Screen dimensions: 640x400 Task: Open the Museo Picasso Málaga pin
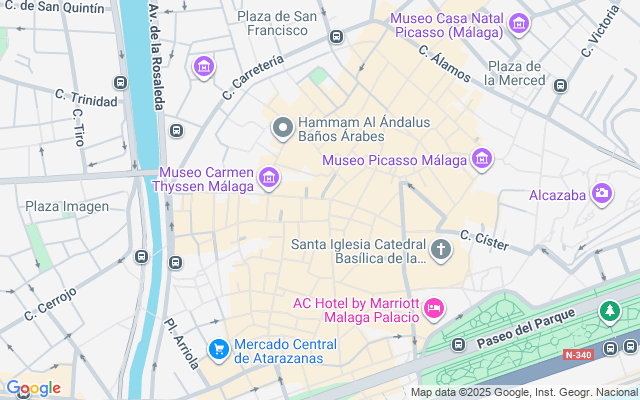483,159
